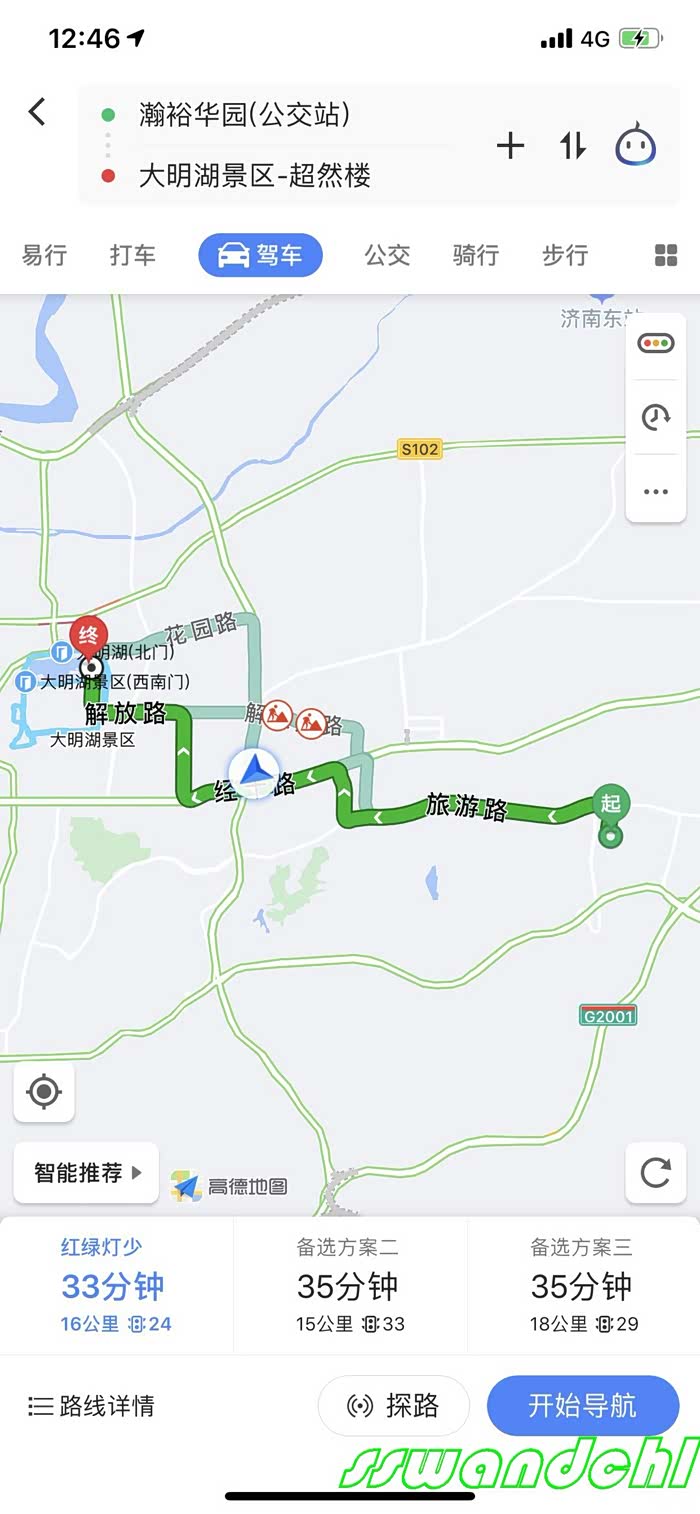Open the three-dot map options
Viewport: 700px width, 1514px height.
pyautogui.click(x=656, y=491)
